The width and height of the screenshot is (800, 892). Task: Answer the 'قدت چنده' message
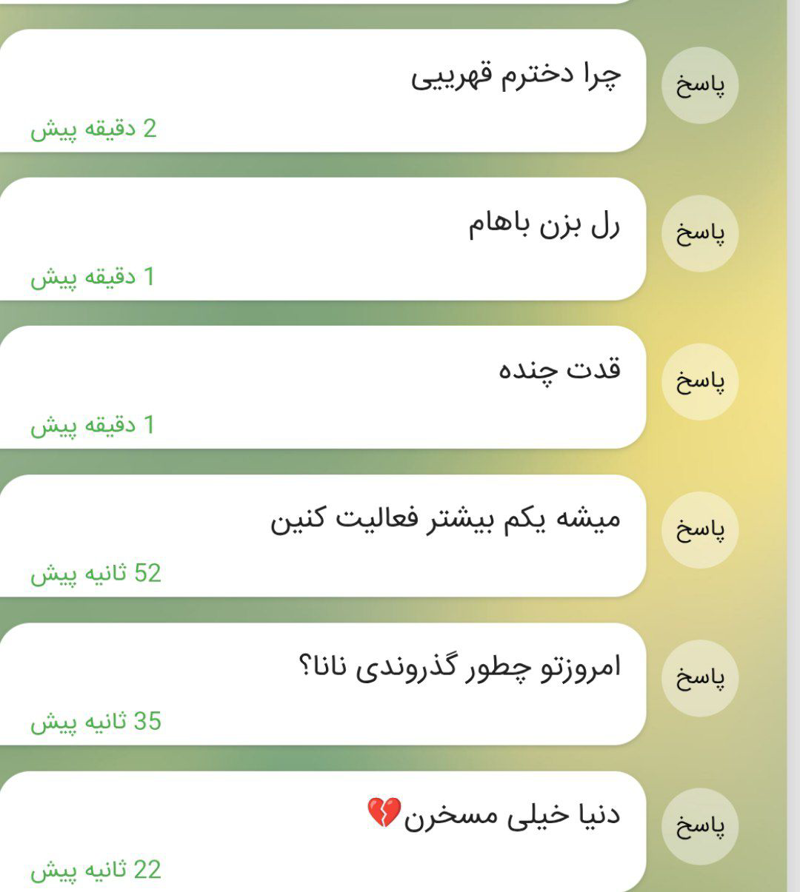coord(700,383)
